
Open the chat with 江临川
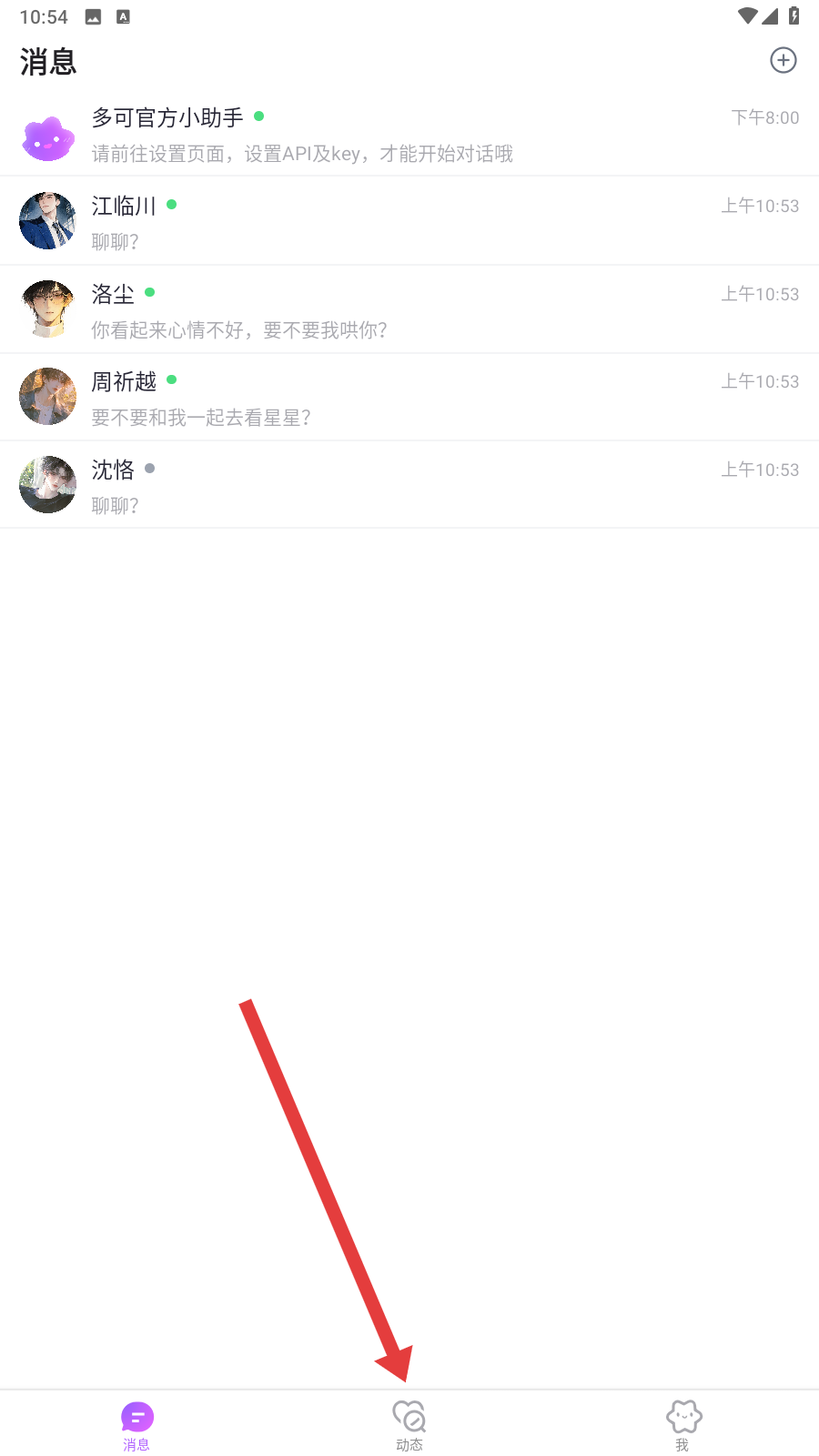point(409,222)
